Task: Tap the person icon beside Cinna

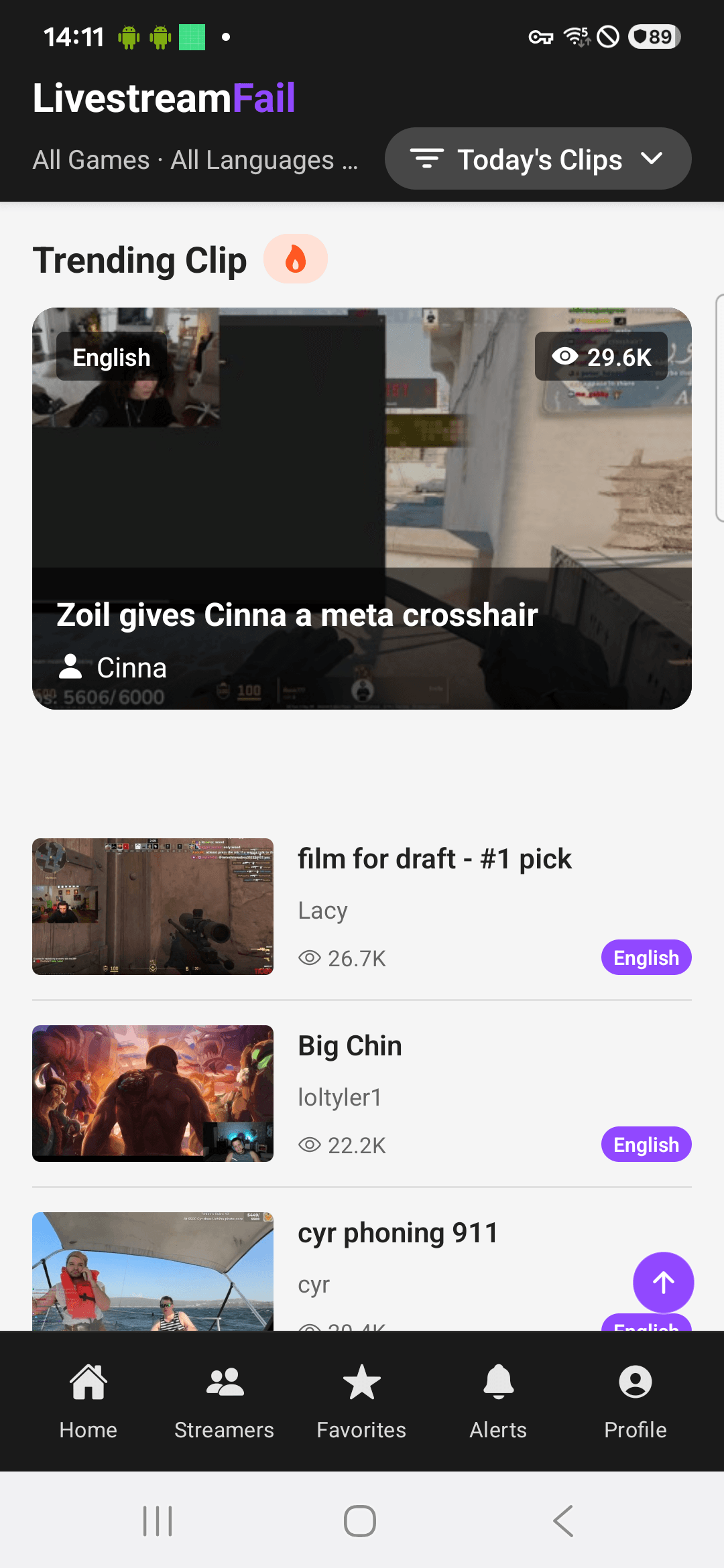Action: [70, 667]
